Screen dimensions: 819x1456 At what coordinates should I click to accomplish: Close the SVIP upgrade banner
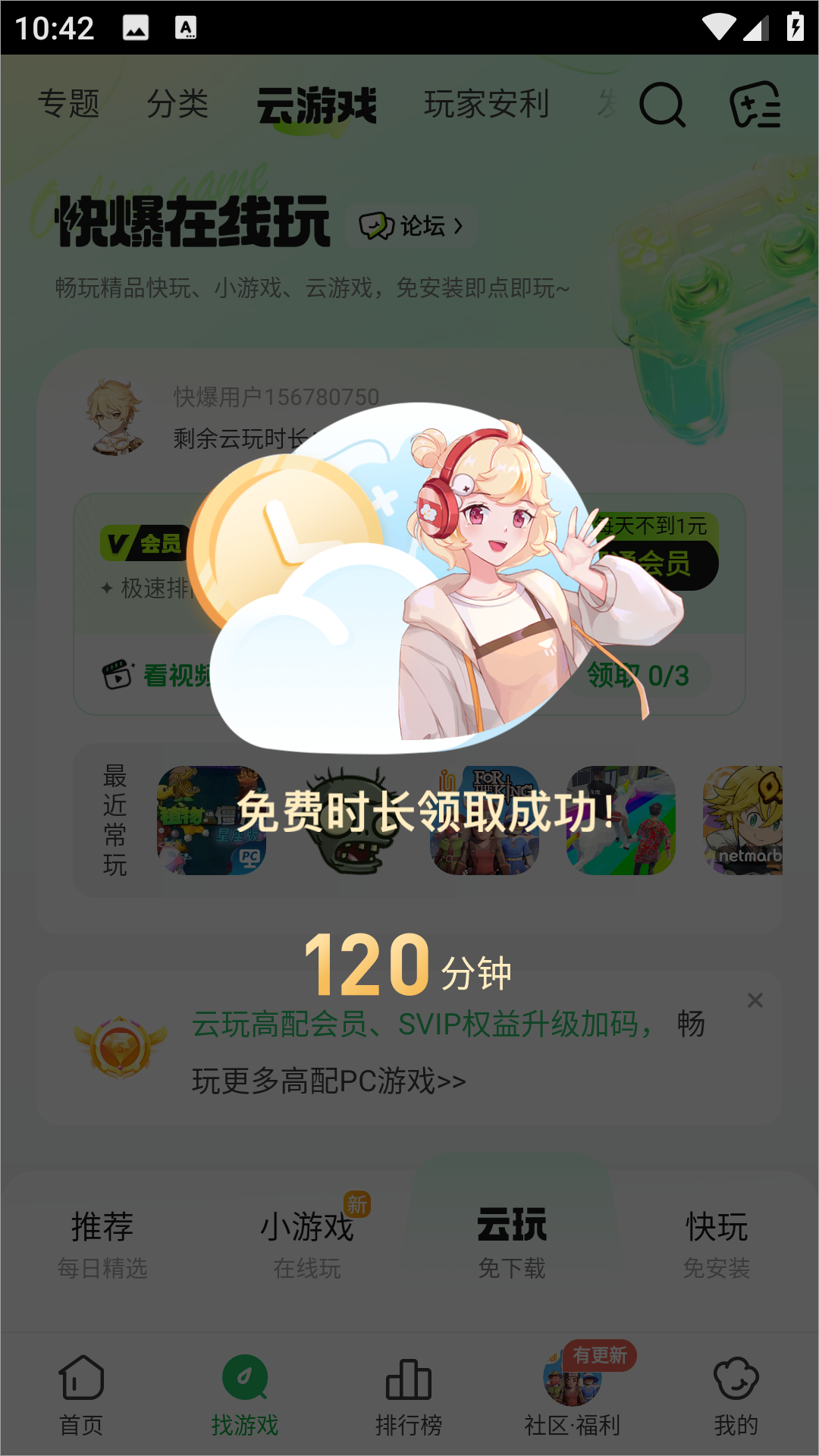point(755,1000)
